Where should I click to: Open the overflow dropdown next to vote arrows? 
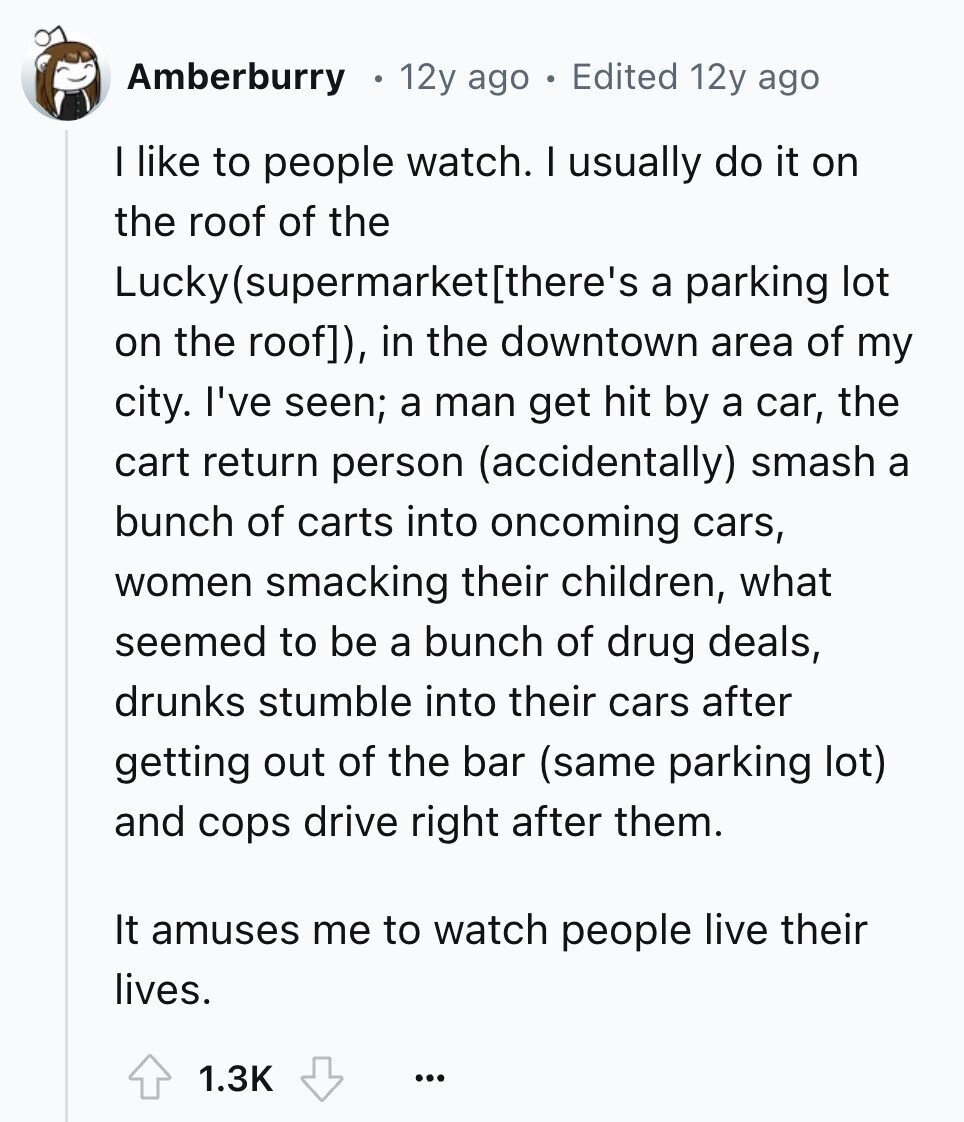(x=429, y=1077)
